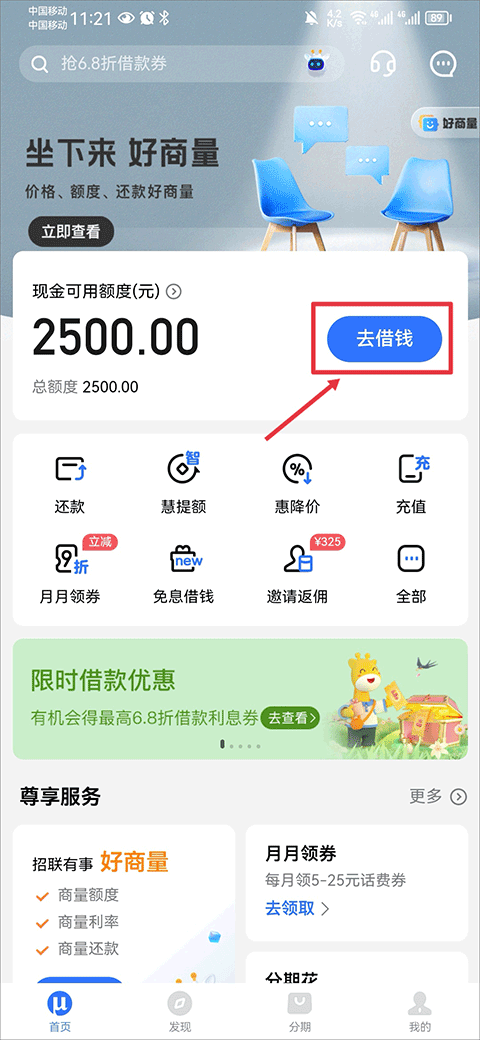Open the customer service headset icon
The image size is (480, 1040).
(384, 64)
